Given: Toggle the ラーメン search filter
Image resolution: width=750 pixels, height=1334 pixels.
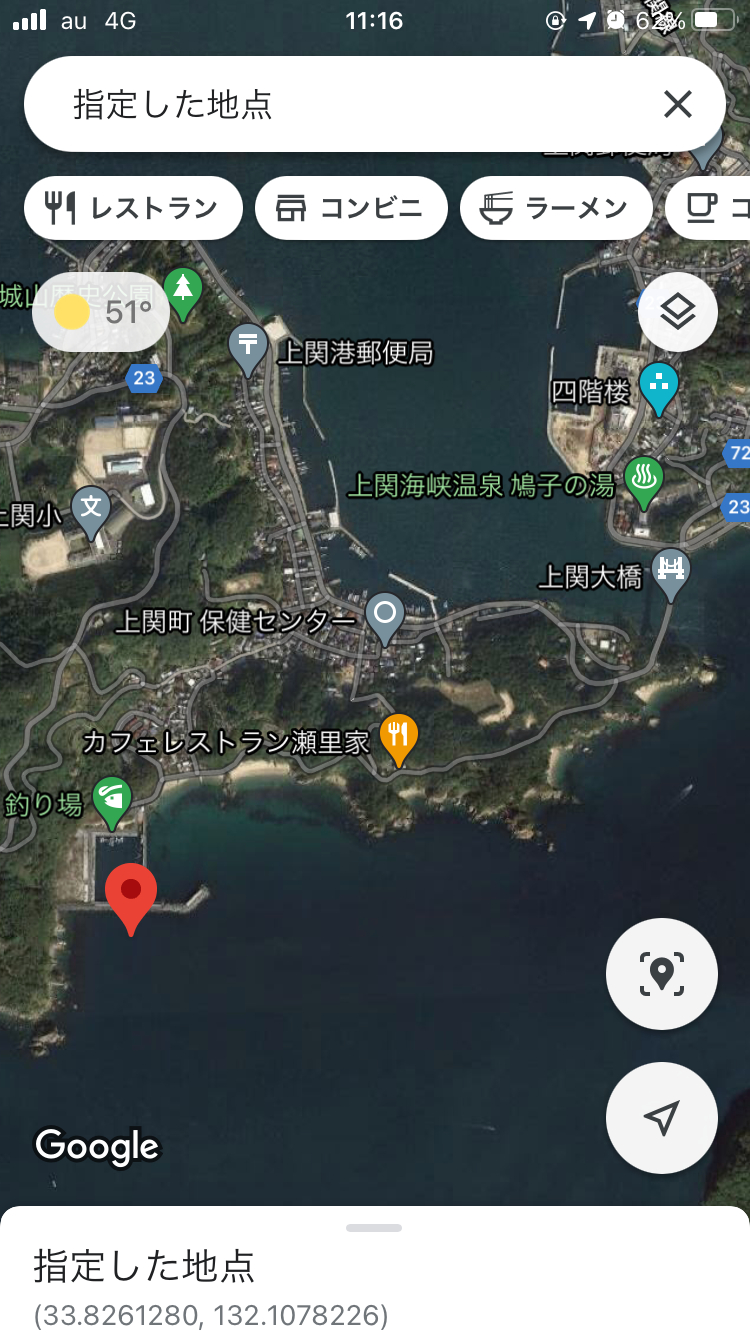Looking at the screenshot, I should click(x=556, y=207).
